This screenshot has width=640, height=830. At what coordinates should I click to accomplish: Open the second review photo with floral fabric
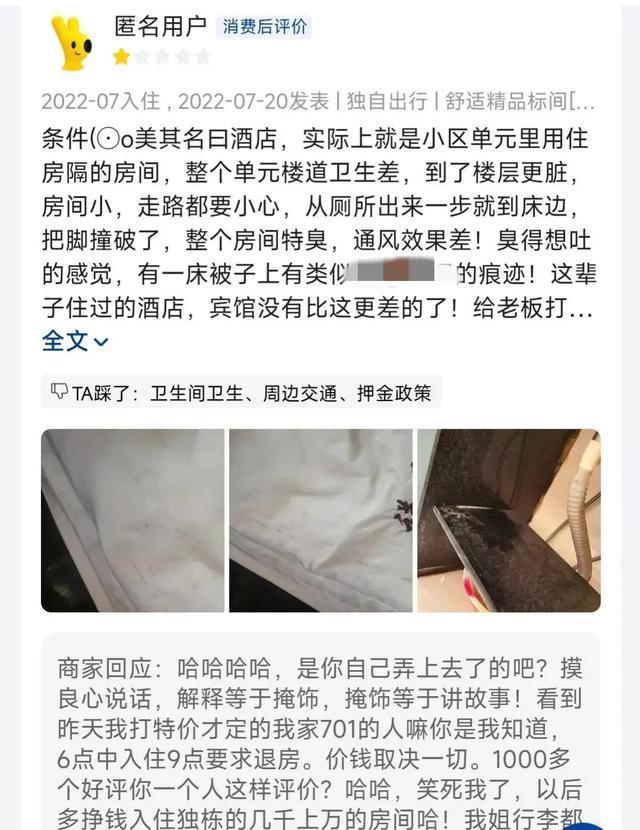(320, 520)
